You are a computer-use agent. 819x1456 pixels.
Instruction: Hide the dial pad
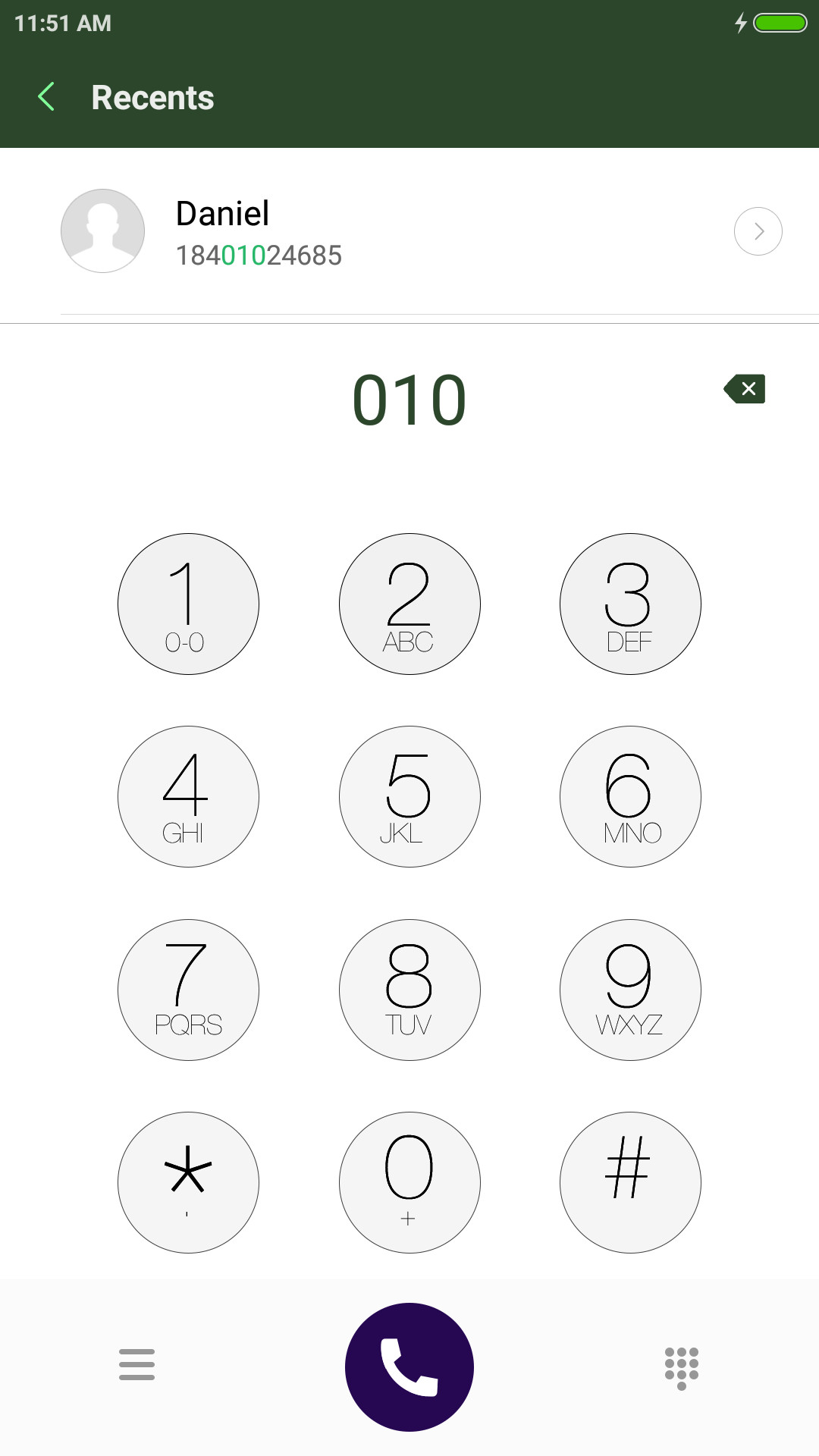coord(682,1368)
